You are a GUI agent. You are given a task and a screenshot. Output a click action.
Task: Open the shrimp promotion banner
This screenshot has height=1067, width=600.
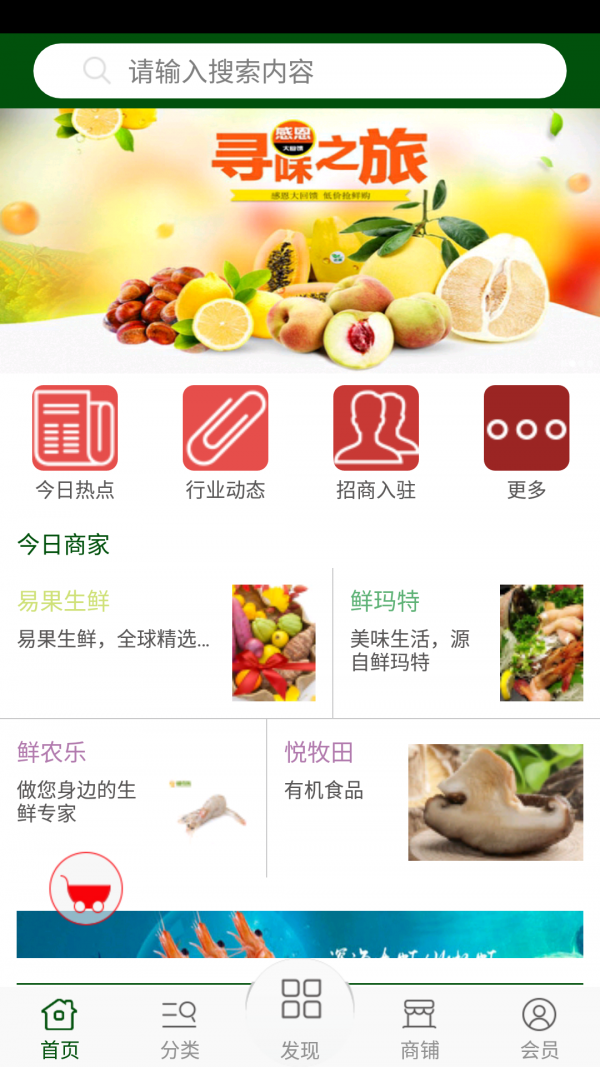point(300,935)
